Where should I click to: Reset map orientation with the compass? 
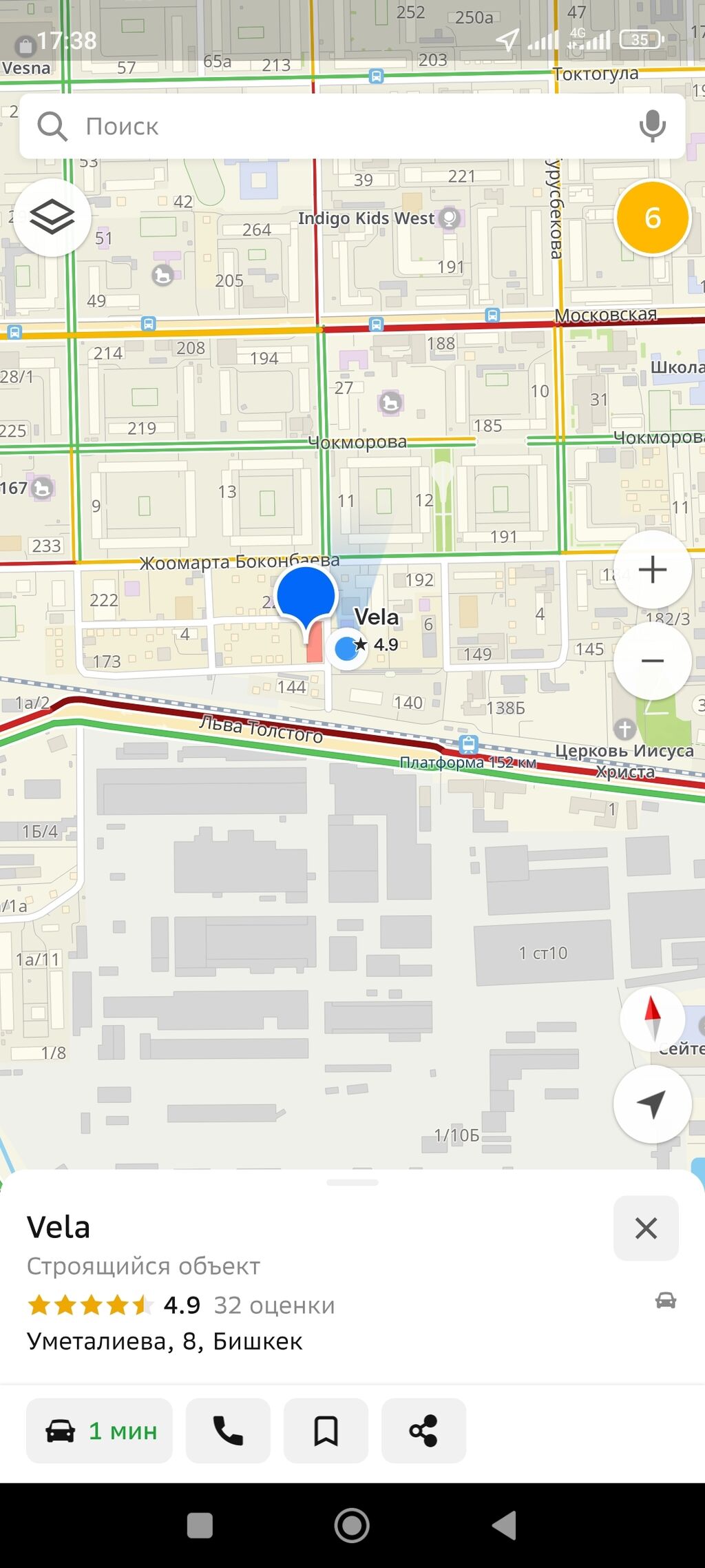tap(652, 1018)
